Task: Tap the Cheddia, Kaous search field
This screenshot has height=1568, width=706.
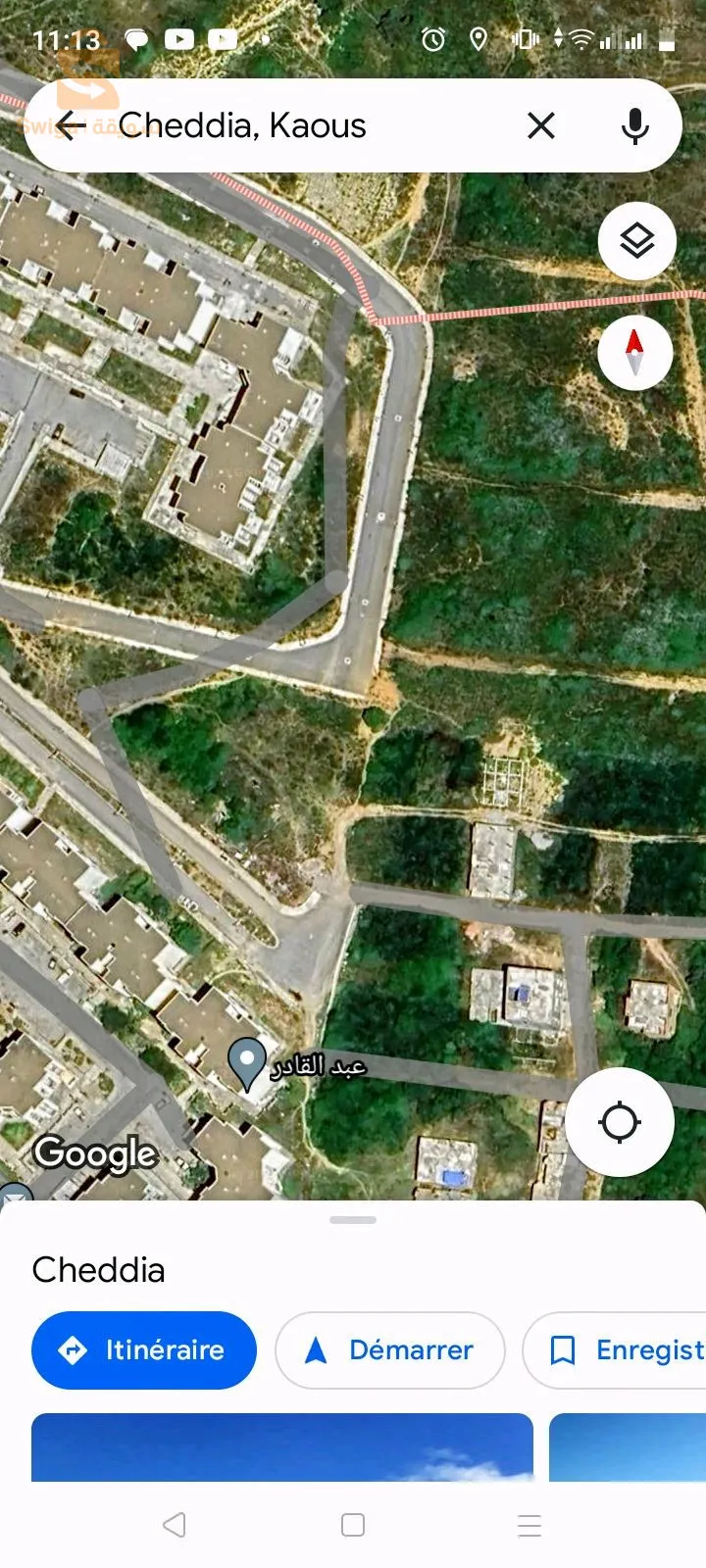Action: coord(294,125)
